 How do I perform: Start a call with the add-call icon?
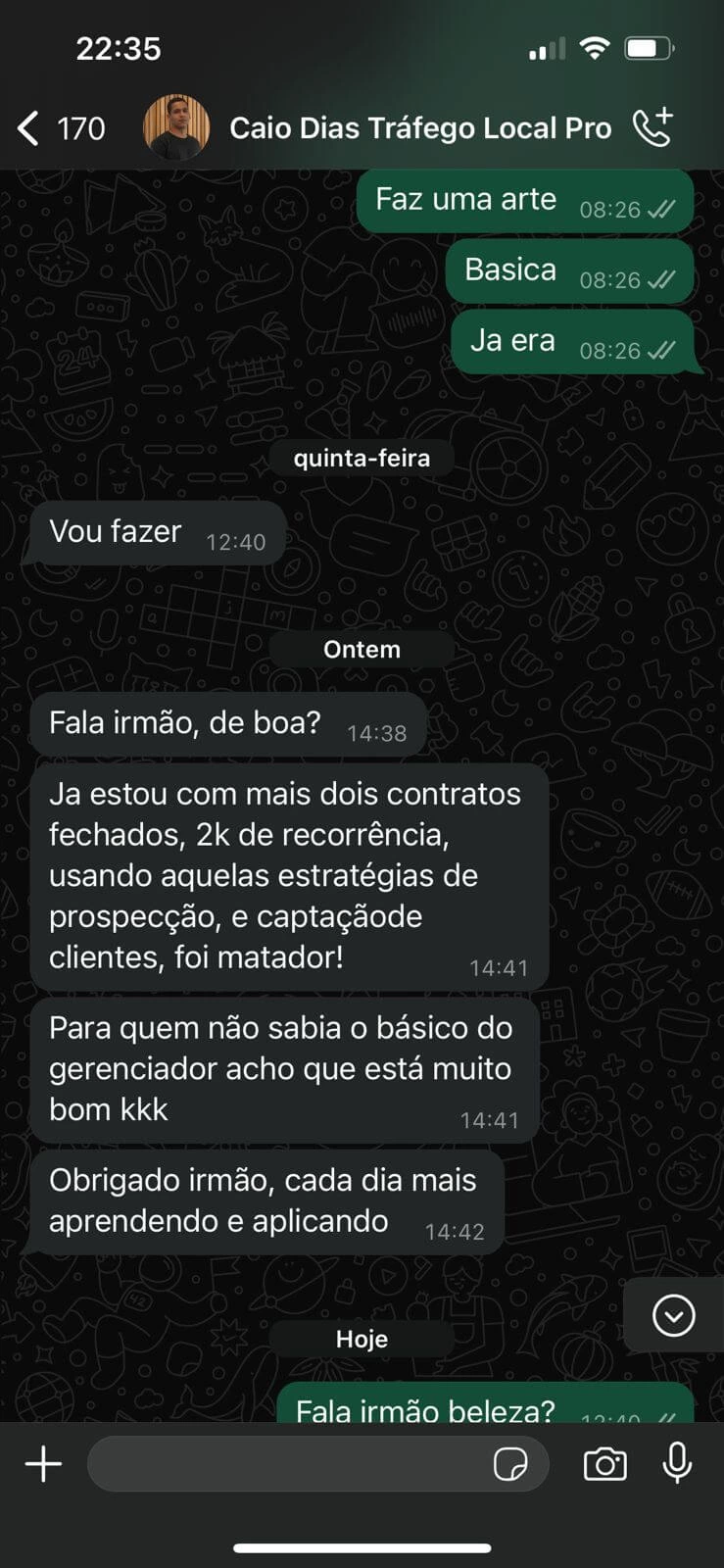[652, 127]
